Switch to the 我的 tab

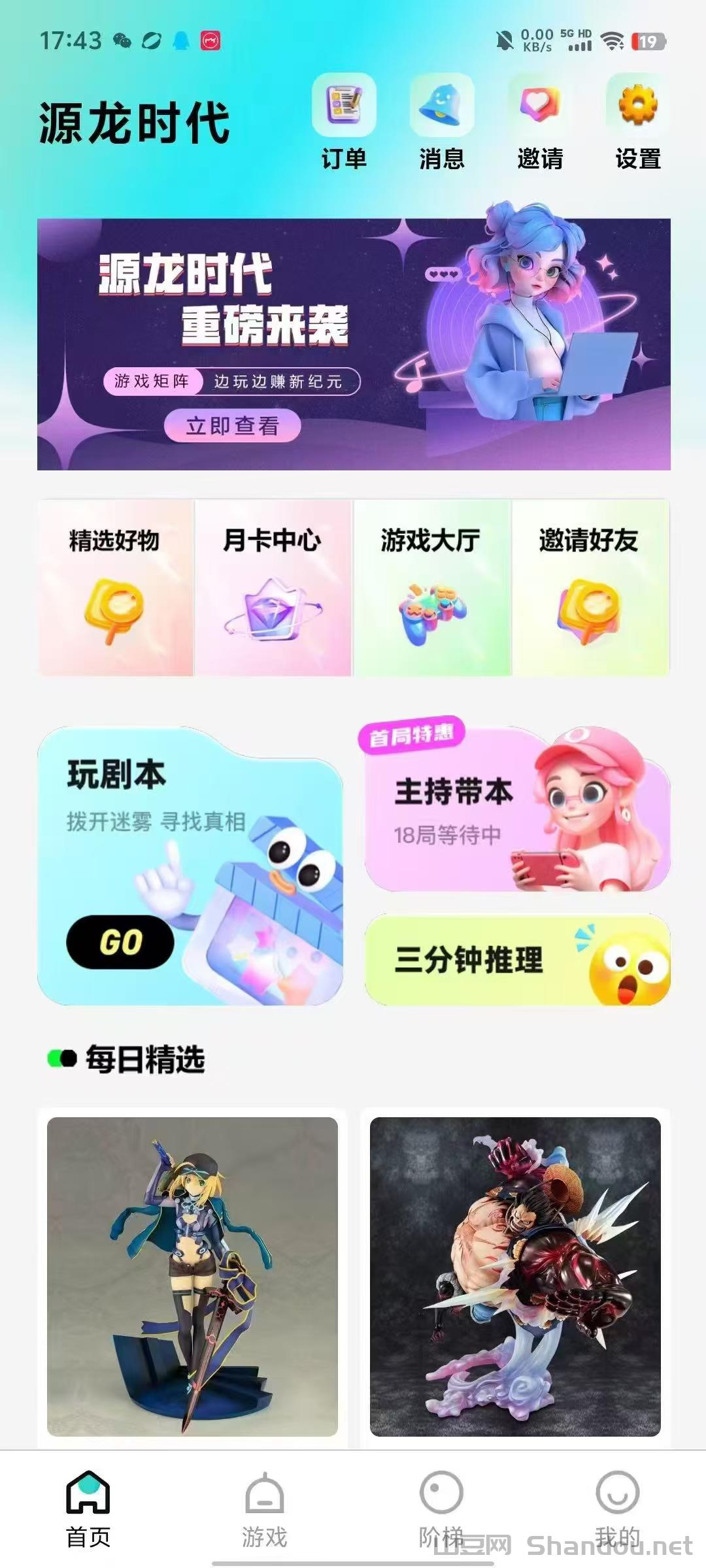tap(617, 1509)
